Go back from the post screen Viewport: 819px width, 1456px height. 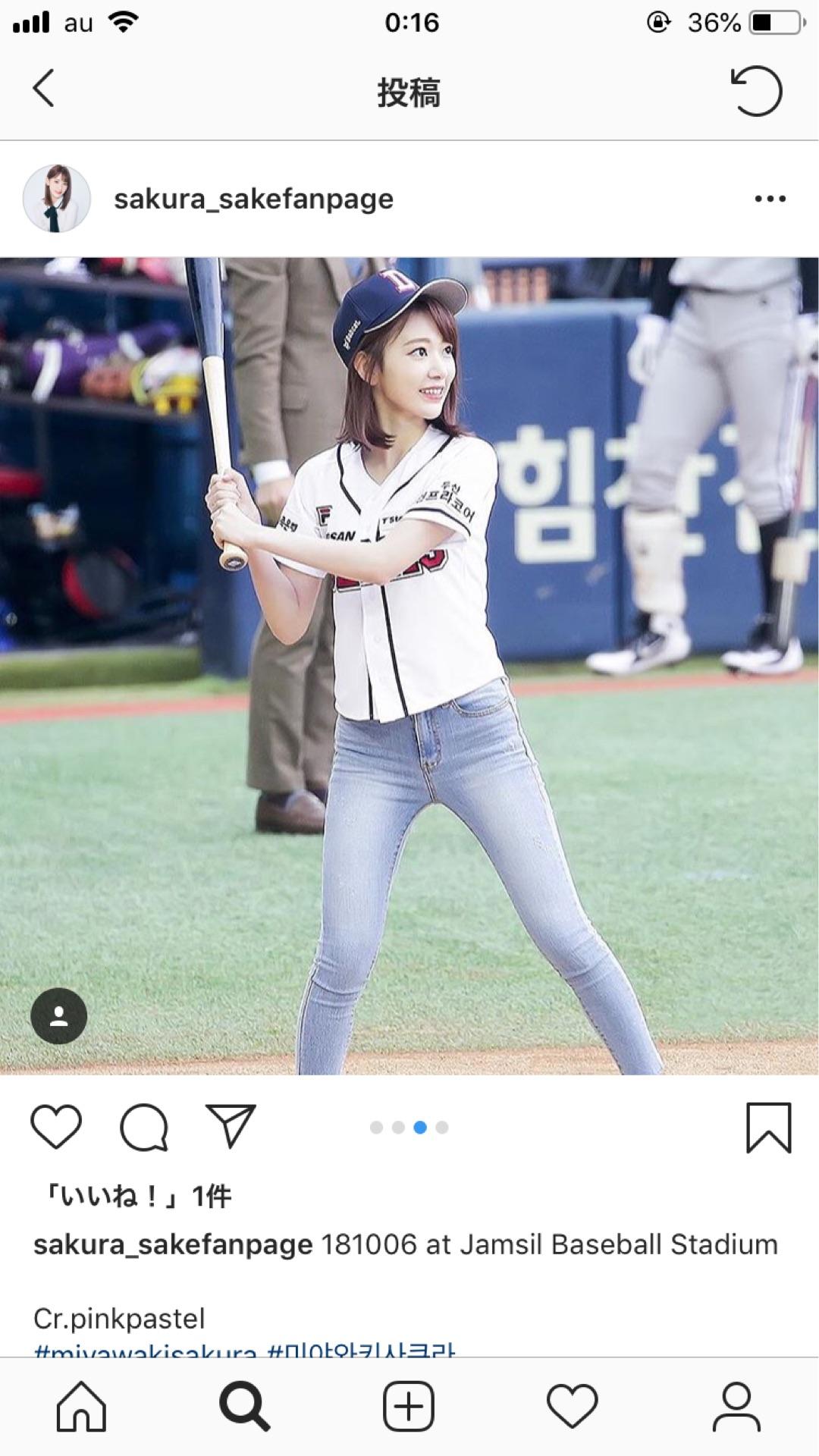coord(44,89)
